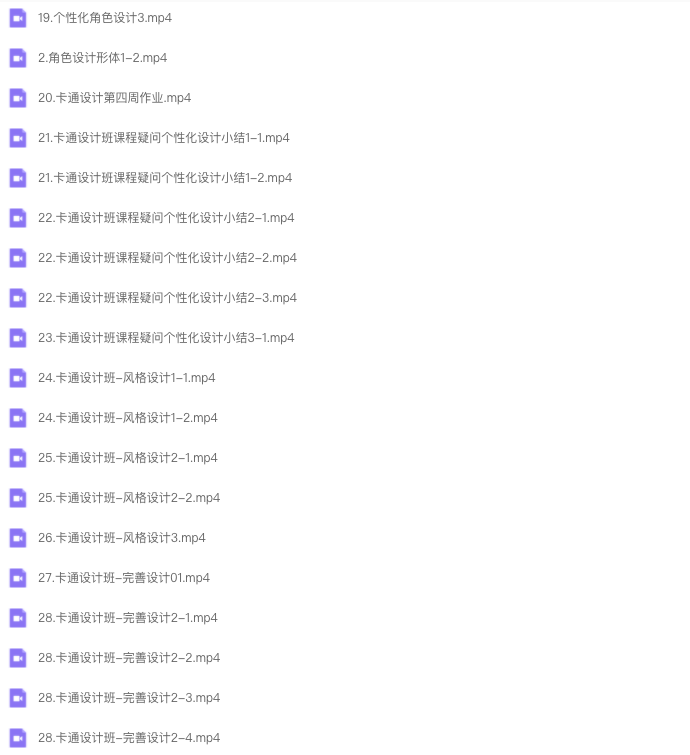Play 20.卡通设计第四周作业.mp4

tap(114, 98)
